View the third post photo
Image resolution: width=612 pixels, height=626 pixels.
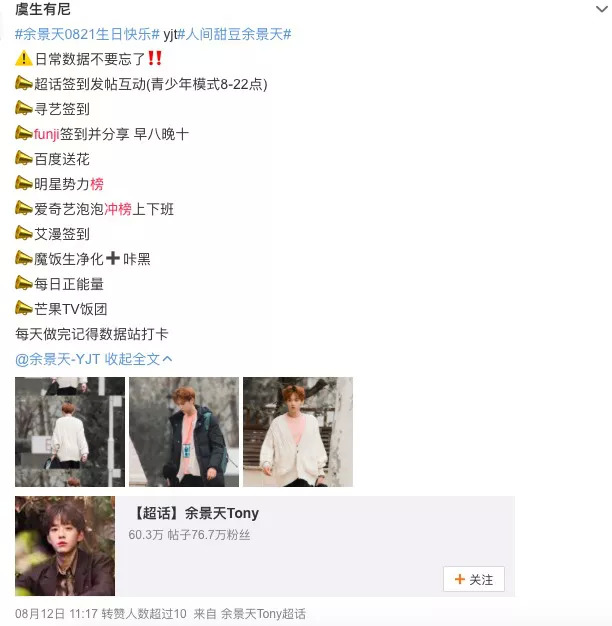pyautogui.click(x=298, y=432)
